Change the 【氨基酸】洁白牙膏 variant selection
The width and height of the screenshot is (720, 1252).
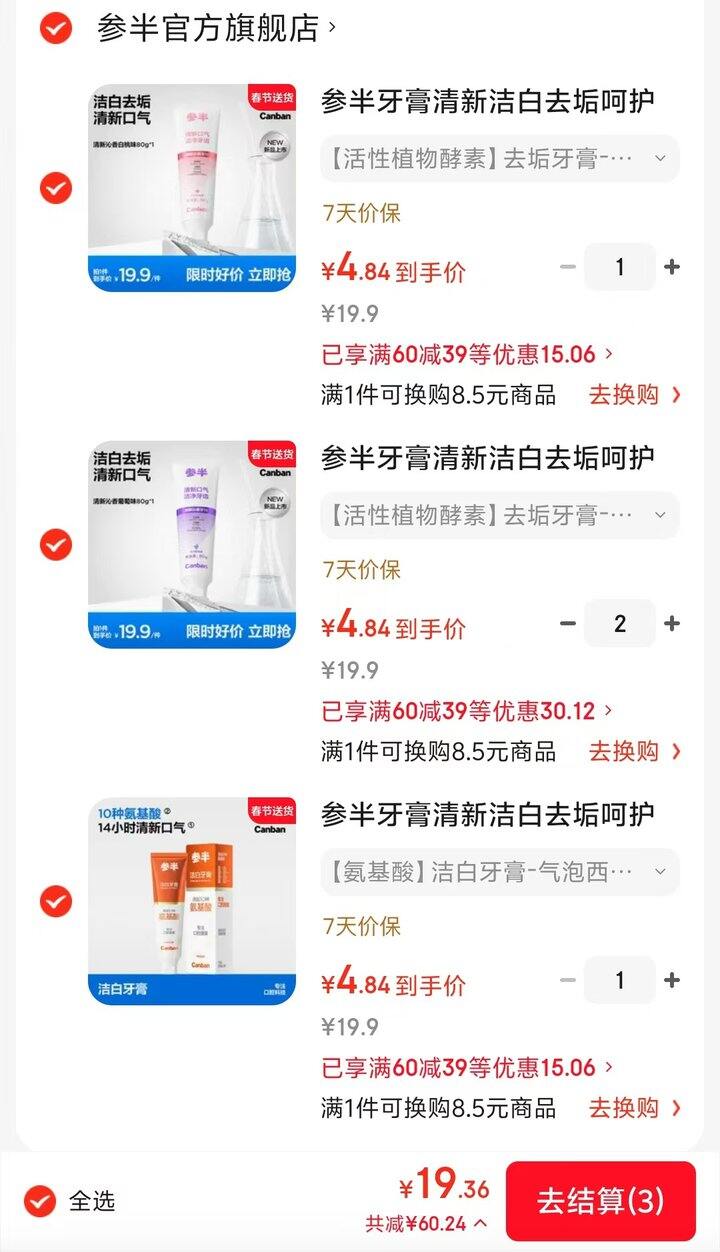coord(499,872)
